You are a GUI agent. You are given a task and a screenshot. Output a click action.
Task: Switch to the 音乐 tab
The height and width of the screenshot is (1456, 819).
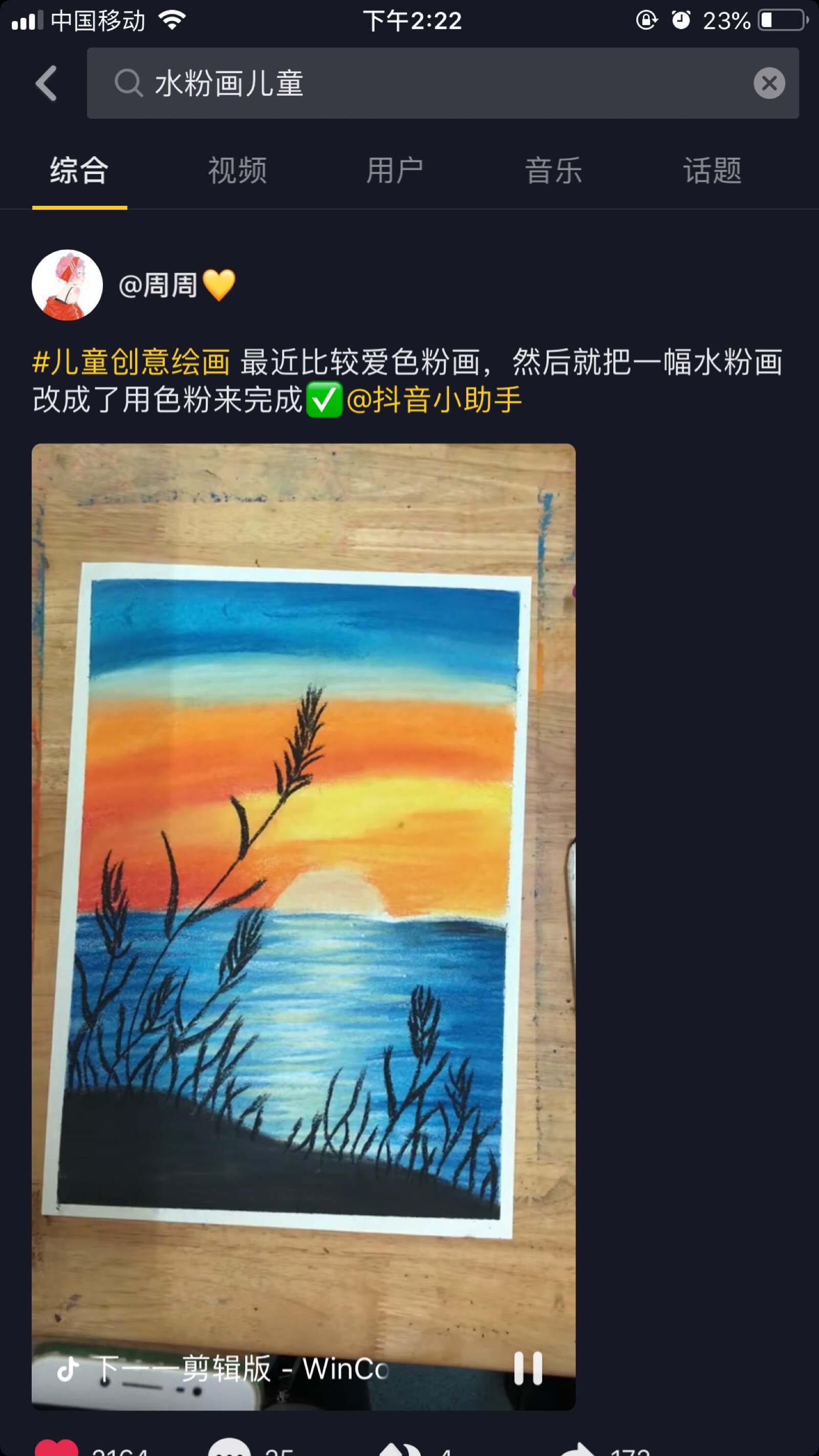click(x=553, y=170)
